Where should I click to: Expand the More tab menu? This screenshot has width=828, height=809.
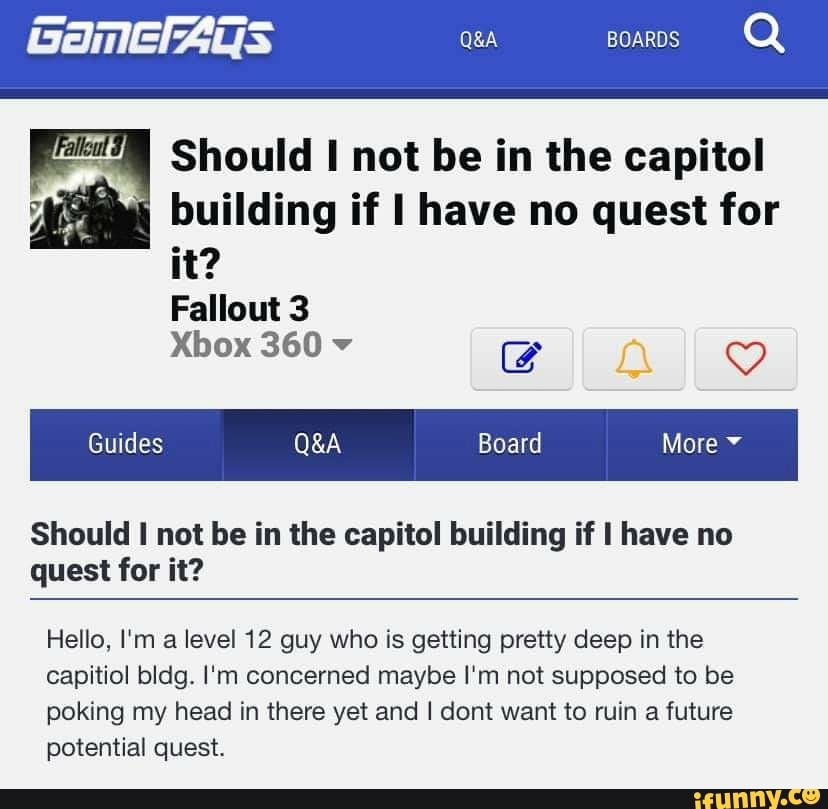[702, 444]
